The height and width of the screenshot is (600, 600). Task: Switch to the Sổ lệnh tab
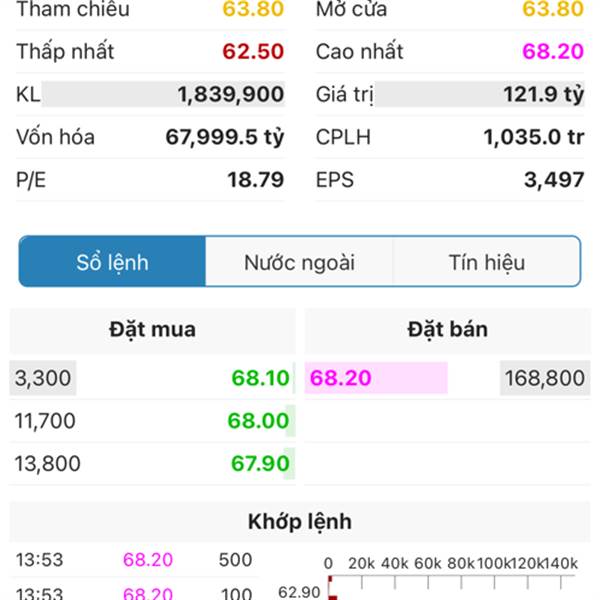point(113,263)
